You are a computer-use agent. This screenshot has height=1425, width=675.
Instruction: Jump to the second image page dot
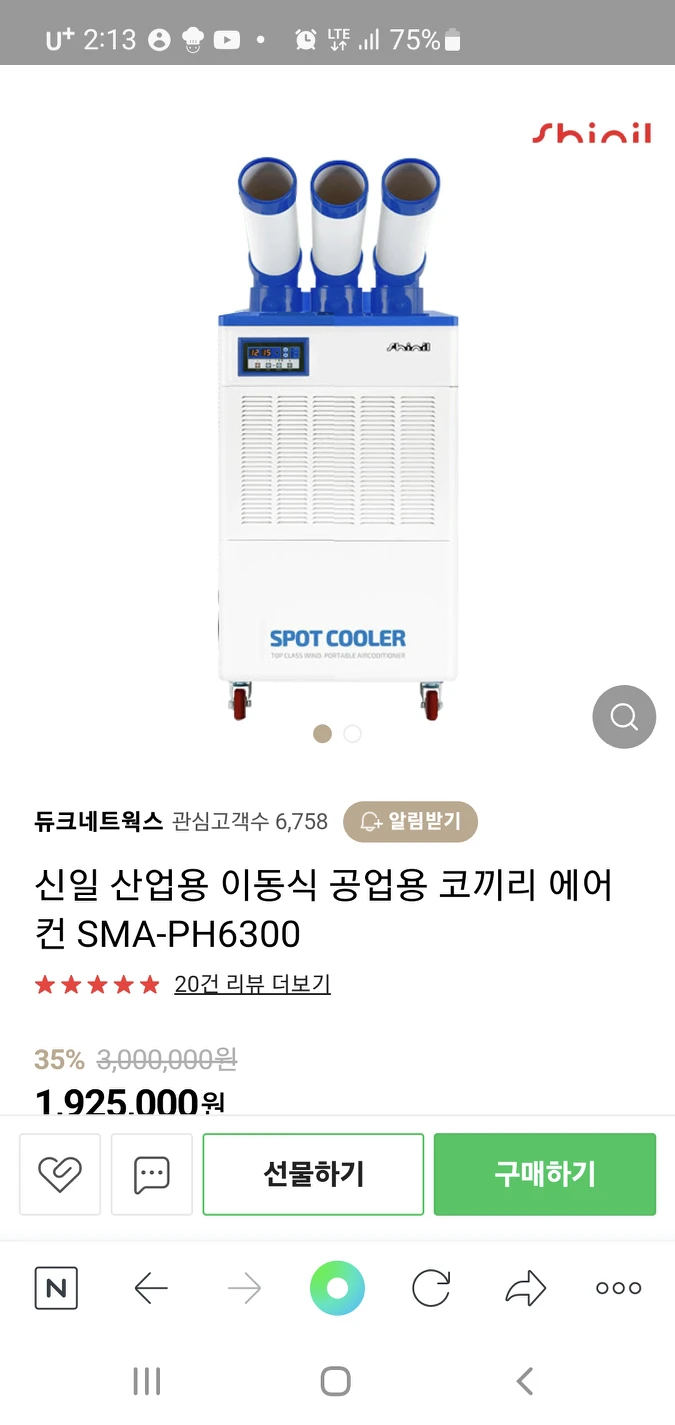[x=352, y=734]
